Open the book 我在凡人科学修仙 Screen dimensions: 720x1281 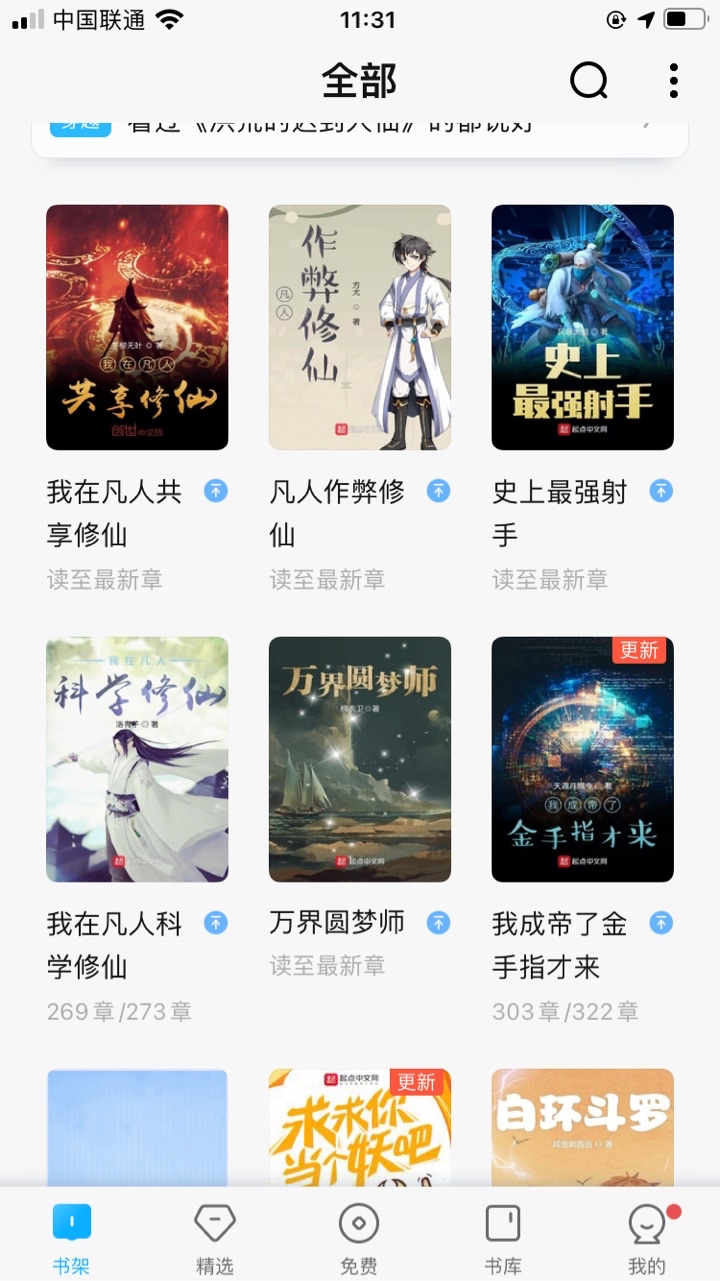(137, 759)
